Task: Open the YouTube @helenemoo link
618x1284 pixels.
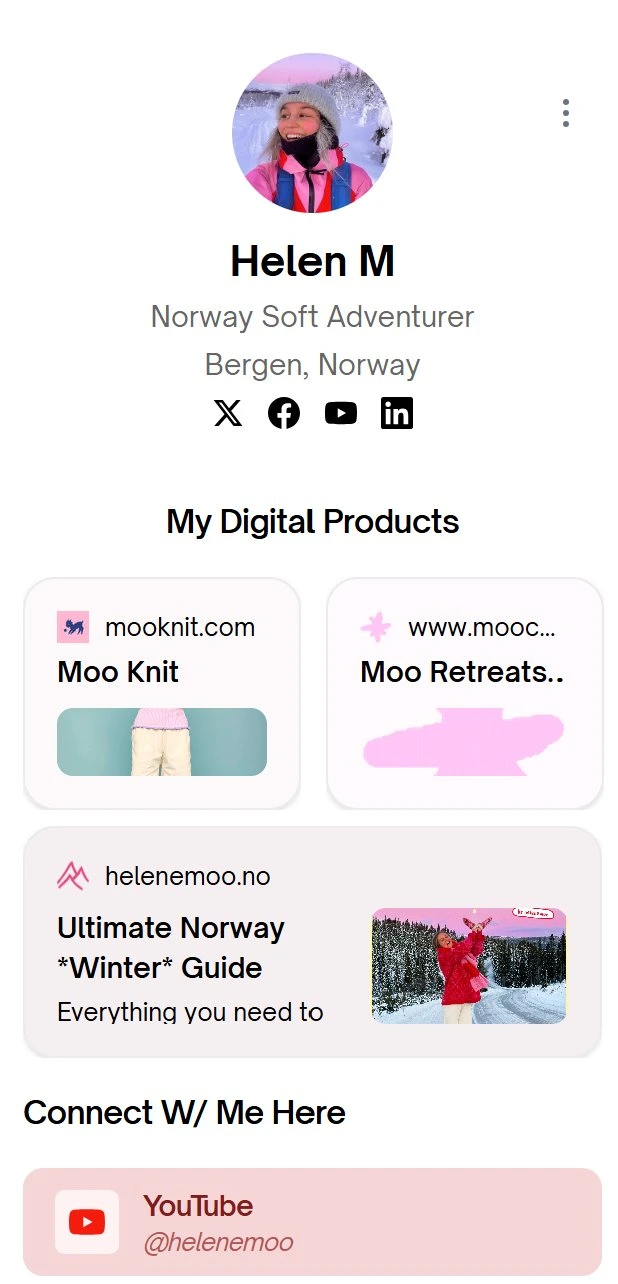Action: 312,1221
